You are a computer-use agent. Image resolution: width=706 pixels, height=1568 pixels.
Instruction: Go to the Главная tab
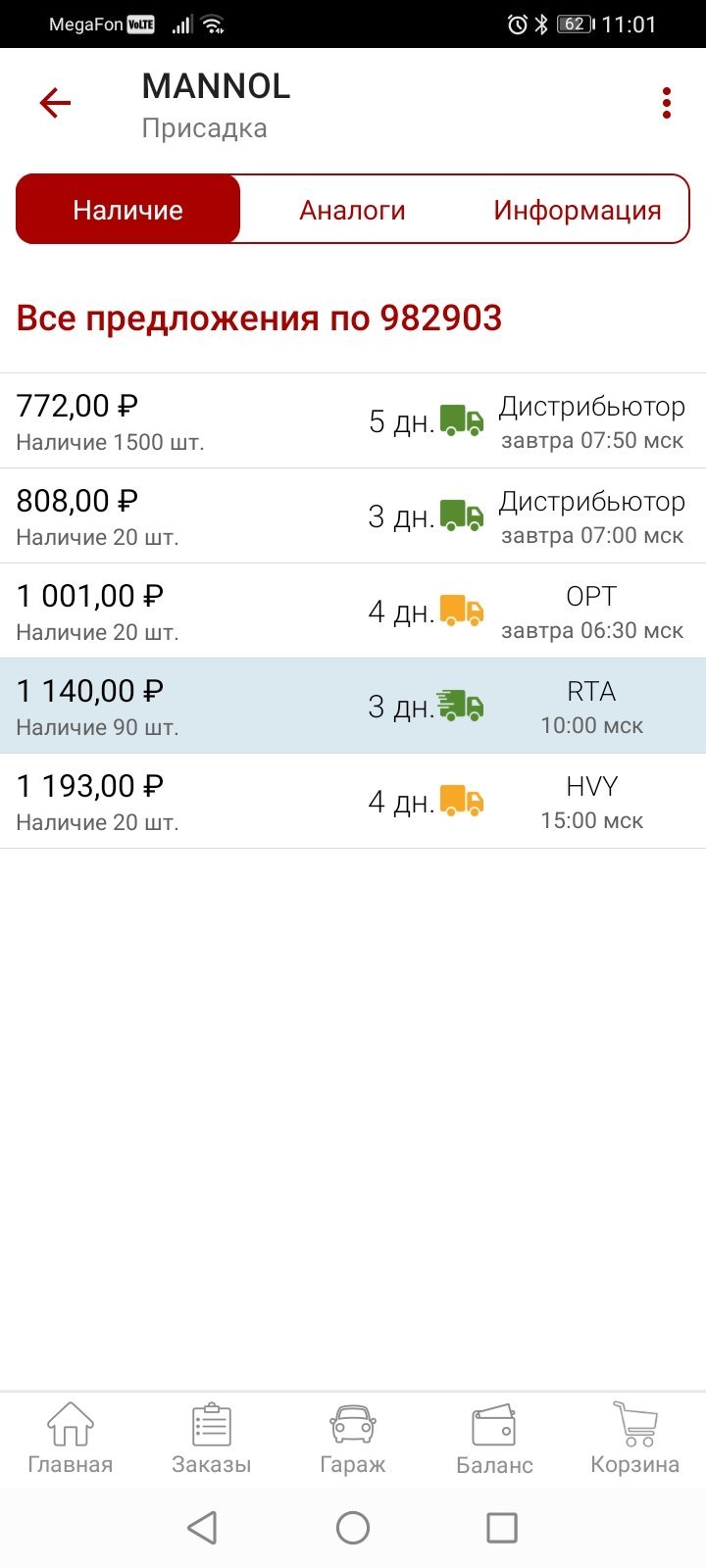point(71,1439)
